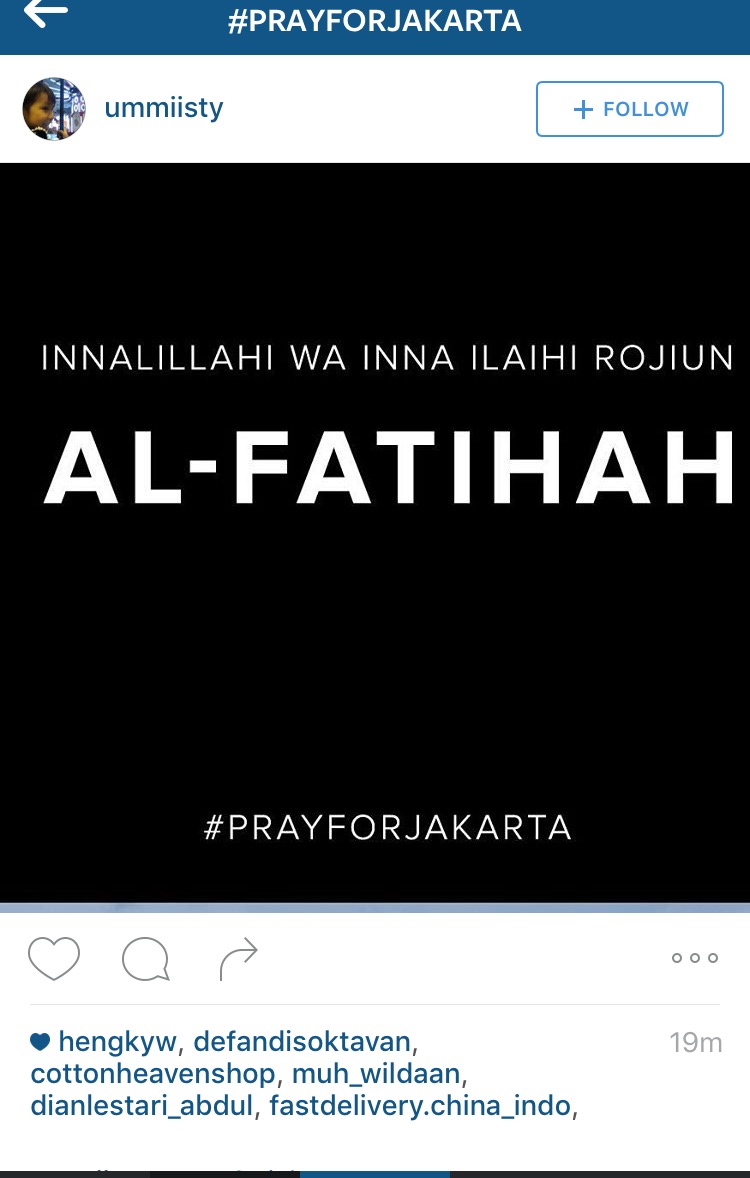Open dianlestari_abdul's profile from likes
750x1178 pixels.
pos(142,1106)
